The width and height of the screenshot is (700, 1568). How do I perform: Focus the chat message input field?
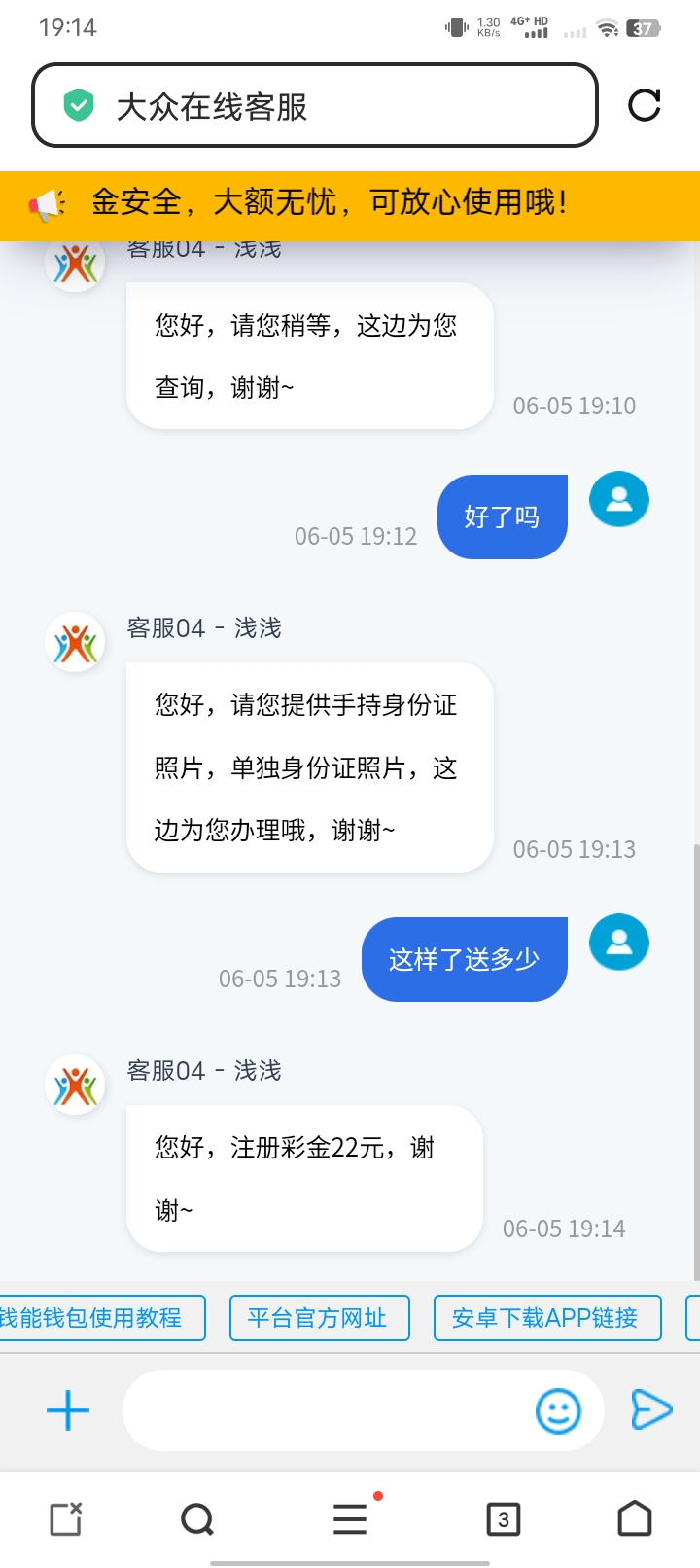(x=326, y=1410)
